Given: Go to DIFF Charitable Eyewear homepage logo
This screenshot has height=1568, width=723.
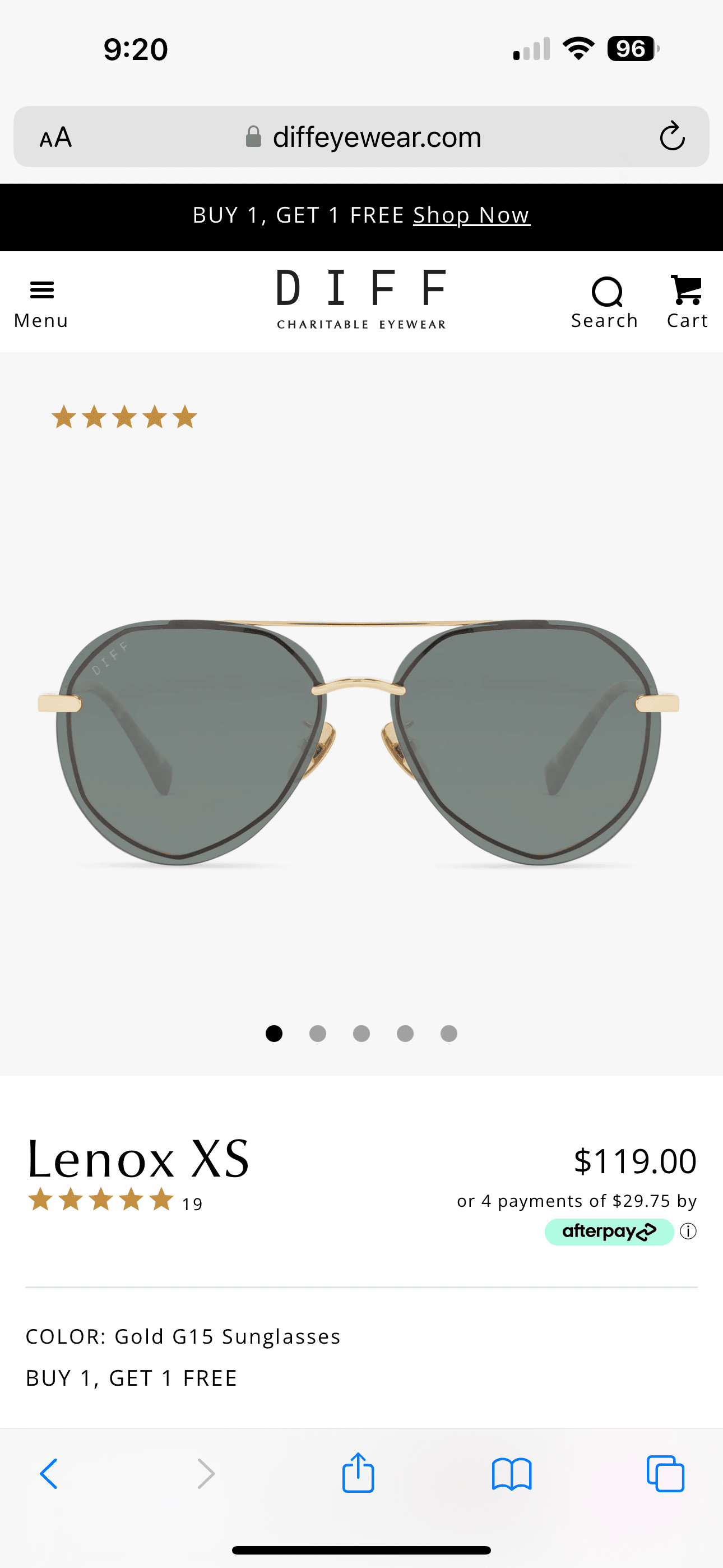Looking at the screenshot, I should coord(361,299).
